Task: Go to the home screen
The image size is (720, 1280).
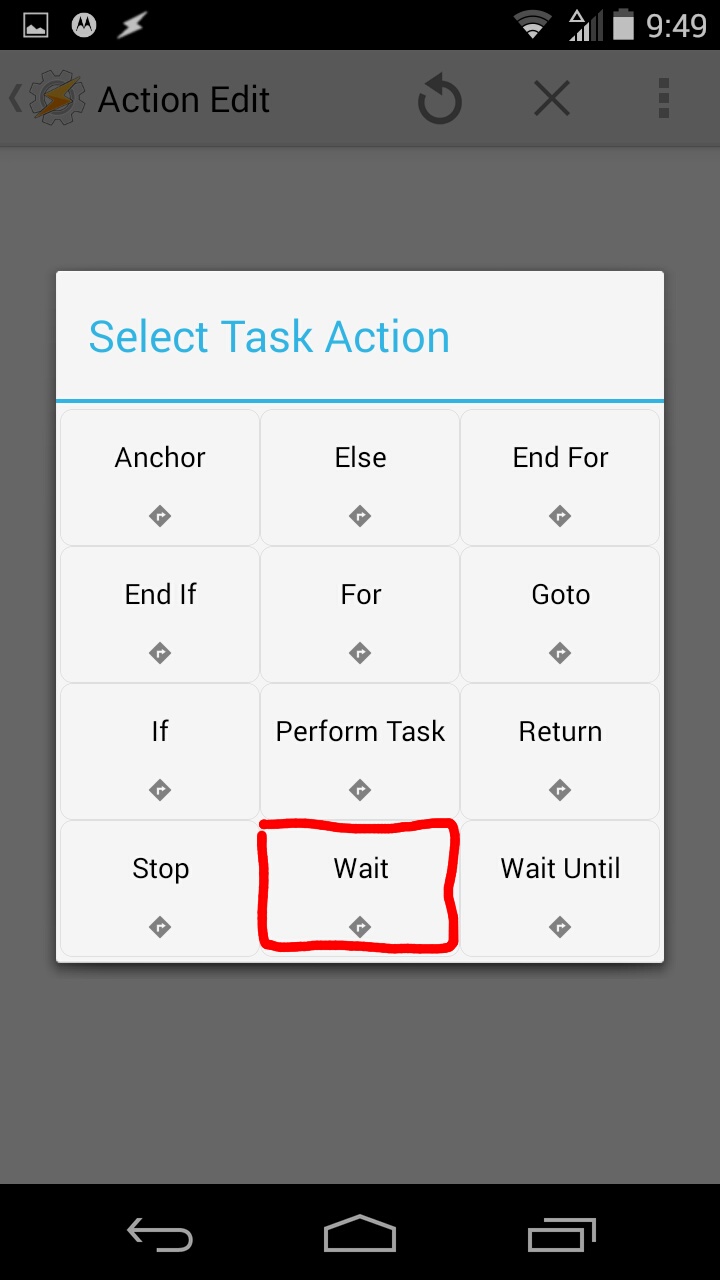Action: [x=360, y=1233]
